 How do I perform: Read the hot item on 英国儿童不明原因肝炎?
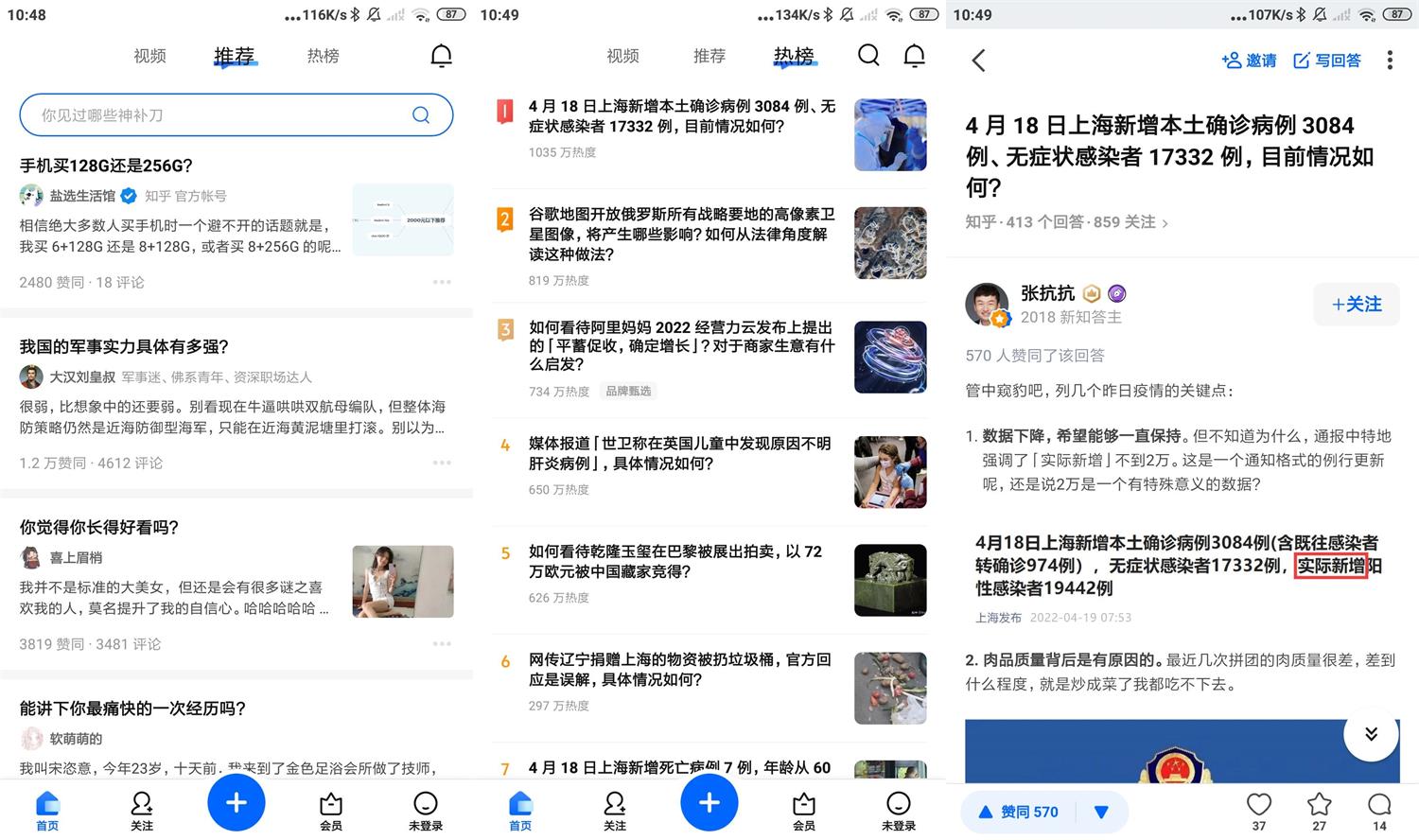click(679, 453)
